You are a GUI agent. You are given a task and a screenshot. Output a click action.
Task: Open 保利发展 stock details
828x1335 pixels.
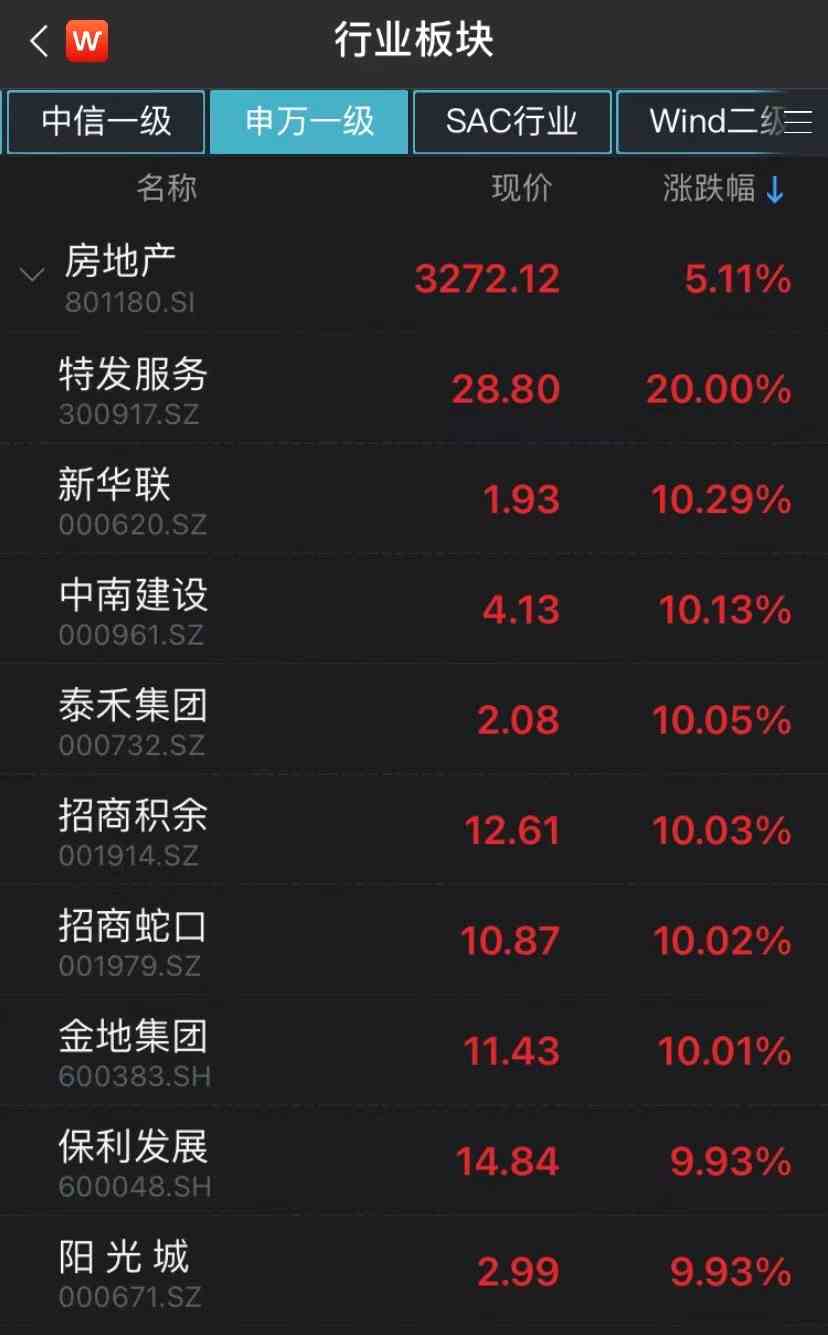click(414, 1160)
